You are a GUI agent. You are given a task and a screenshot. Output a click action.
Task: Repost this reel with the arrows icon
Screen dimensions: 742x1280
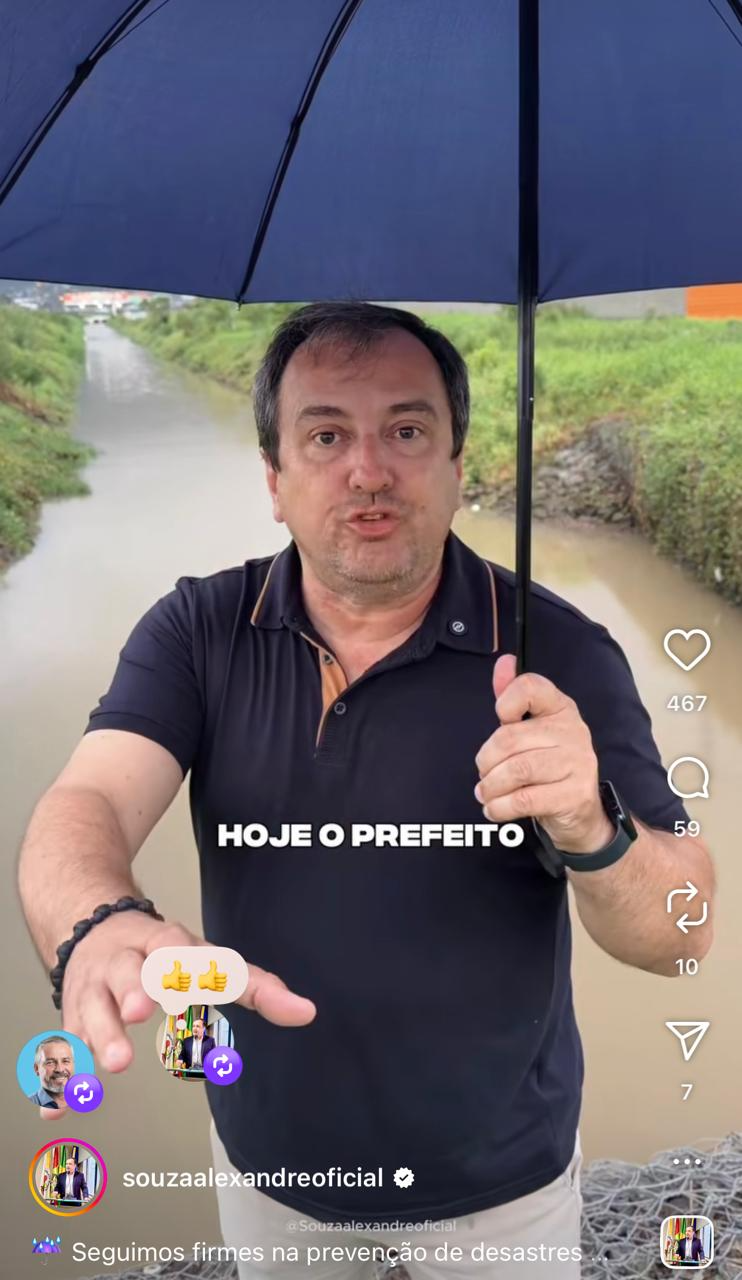click(687, 908)
